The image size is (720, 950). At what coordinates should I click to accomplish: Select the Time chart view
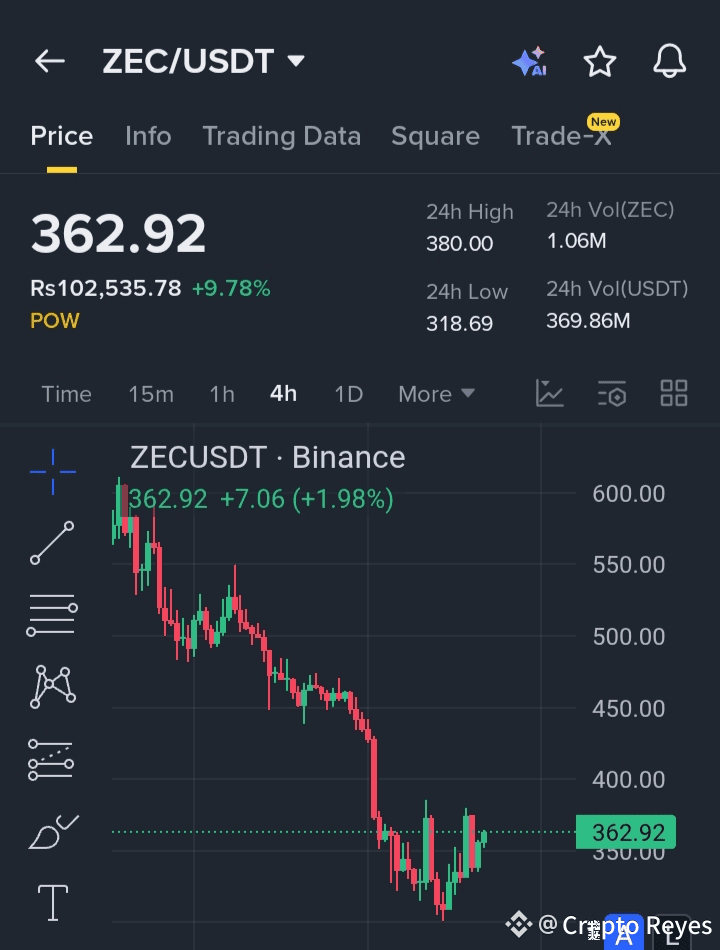tap(66, 394)
